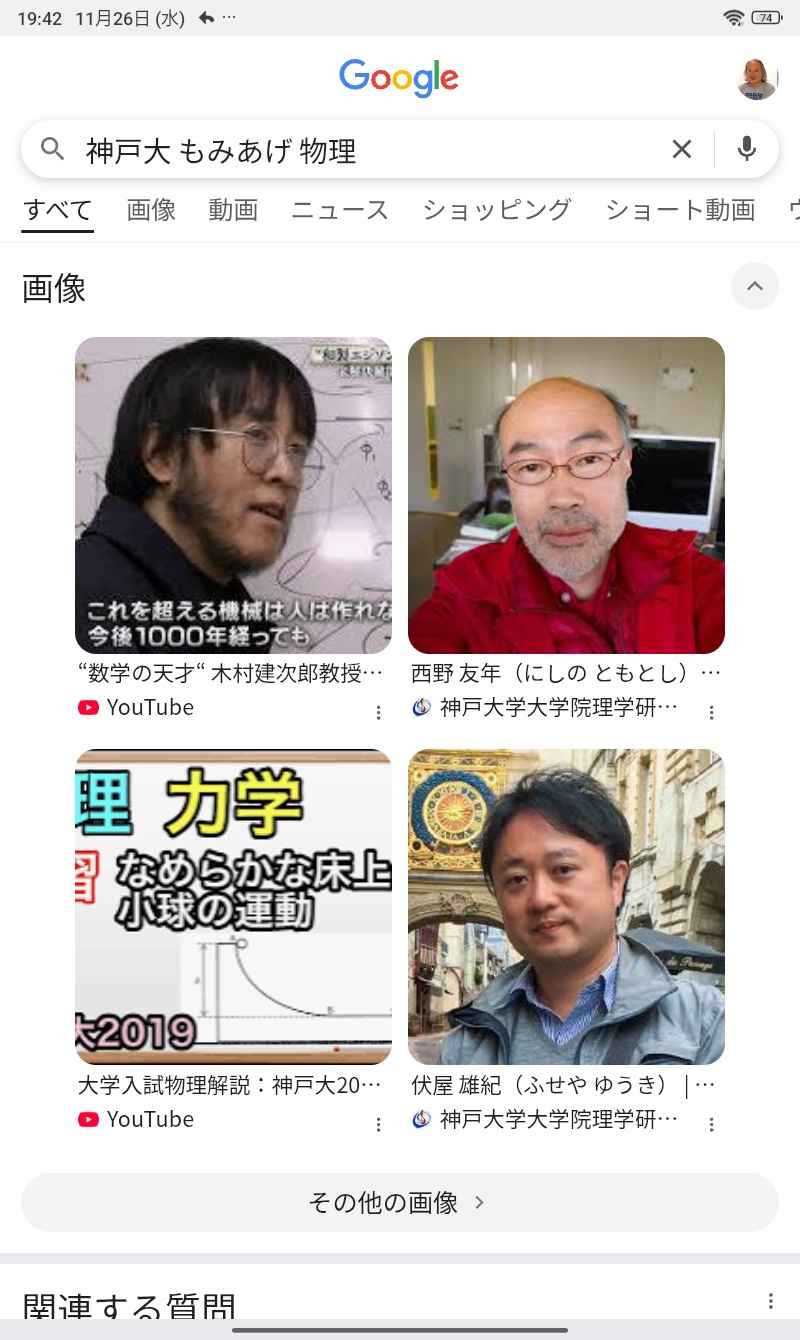Open the 木村建次郎教授 YouTube image result

pos(233,495)
